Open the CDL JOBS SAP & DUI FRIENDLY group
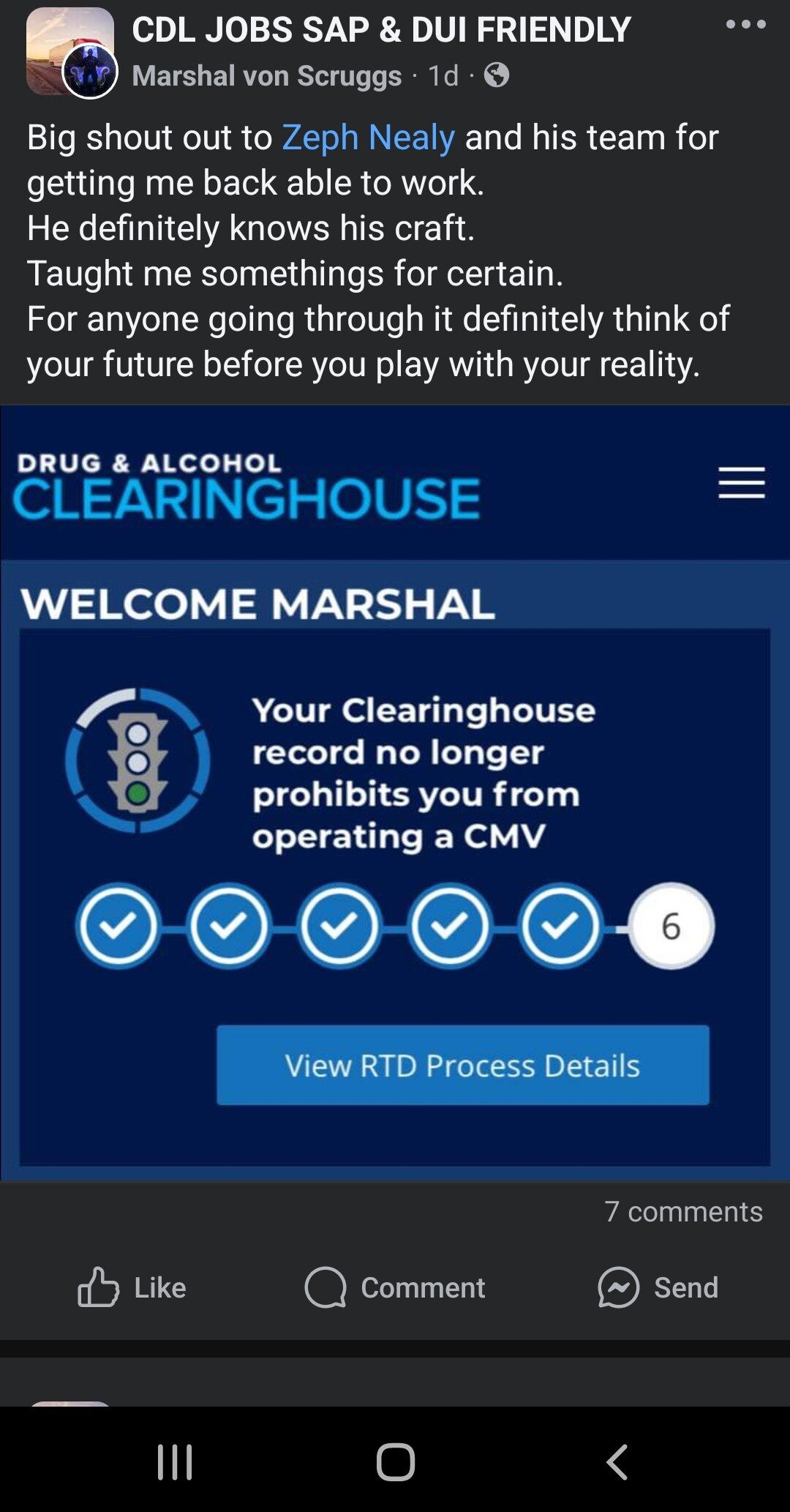The image size is (790, 1512). (x=381, y=30)
